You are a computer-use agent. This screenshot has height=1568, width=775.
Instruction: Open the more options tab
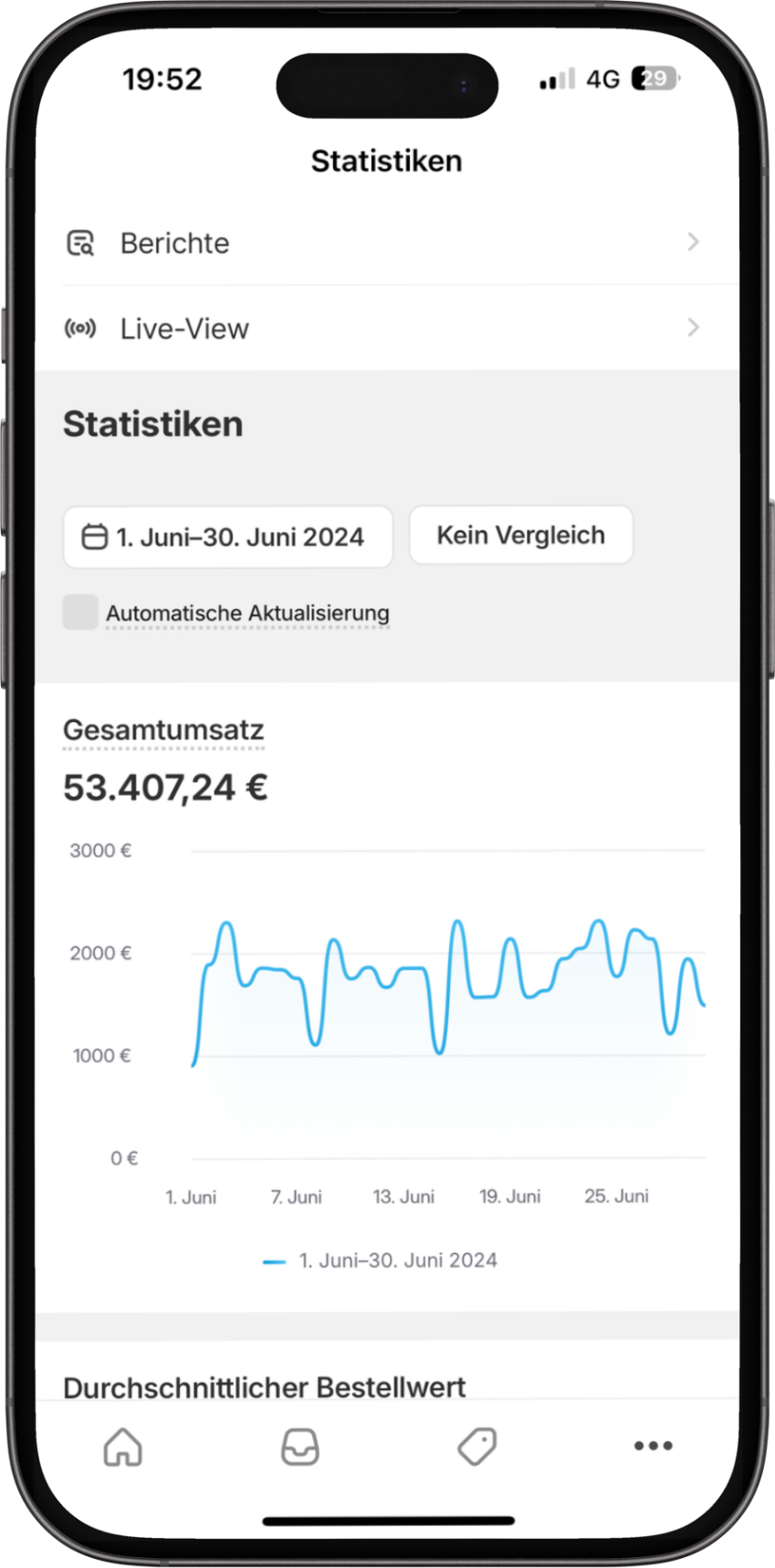pos(653,1446)
